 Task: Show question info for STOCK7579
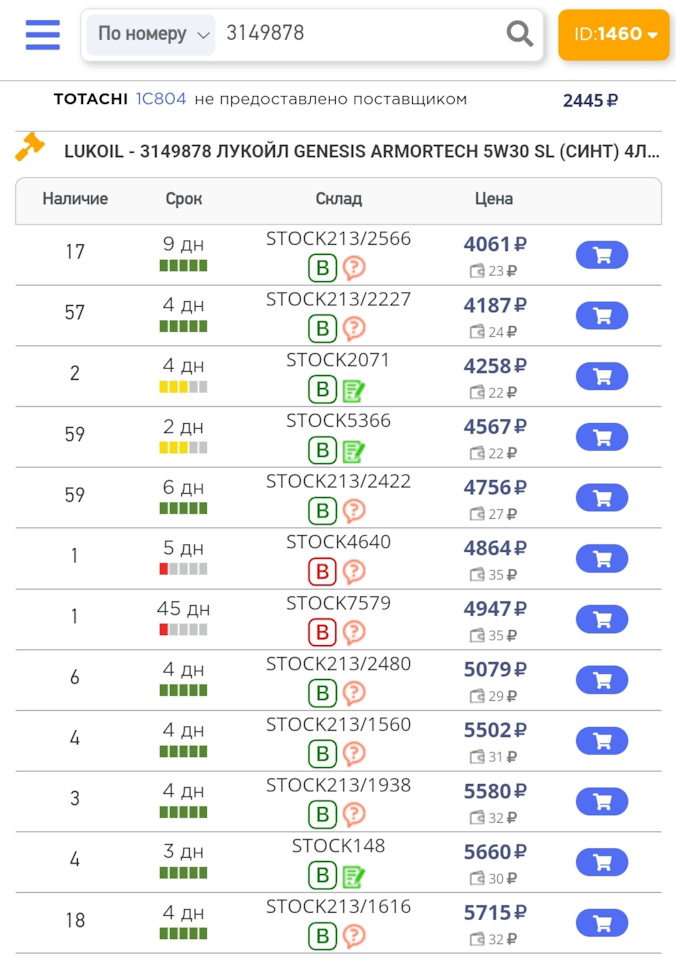(x=354, y=633)
